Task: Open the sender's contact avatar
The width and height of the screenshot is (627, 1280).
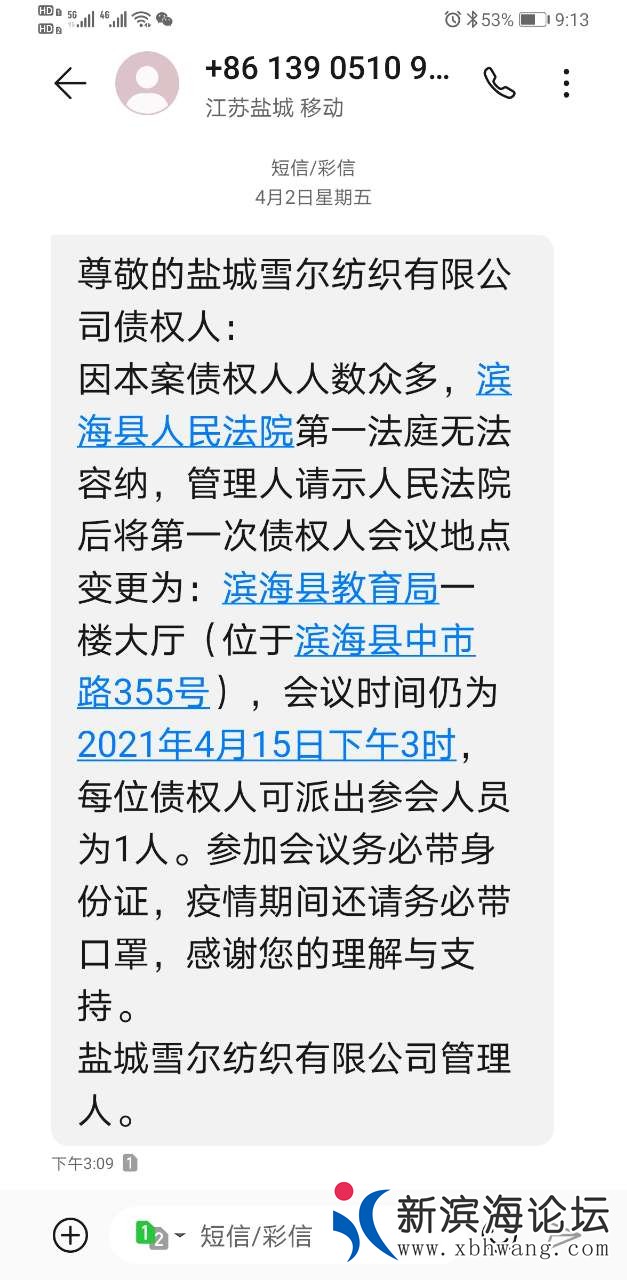Action: coord(147,83)
